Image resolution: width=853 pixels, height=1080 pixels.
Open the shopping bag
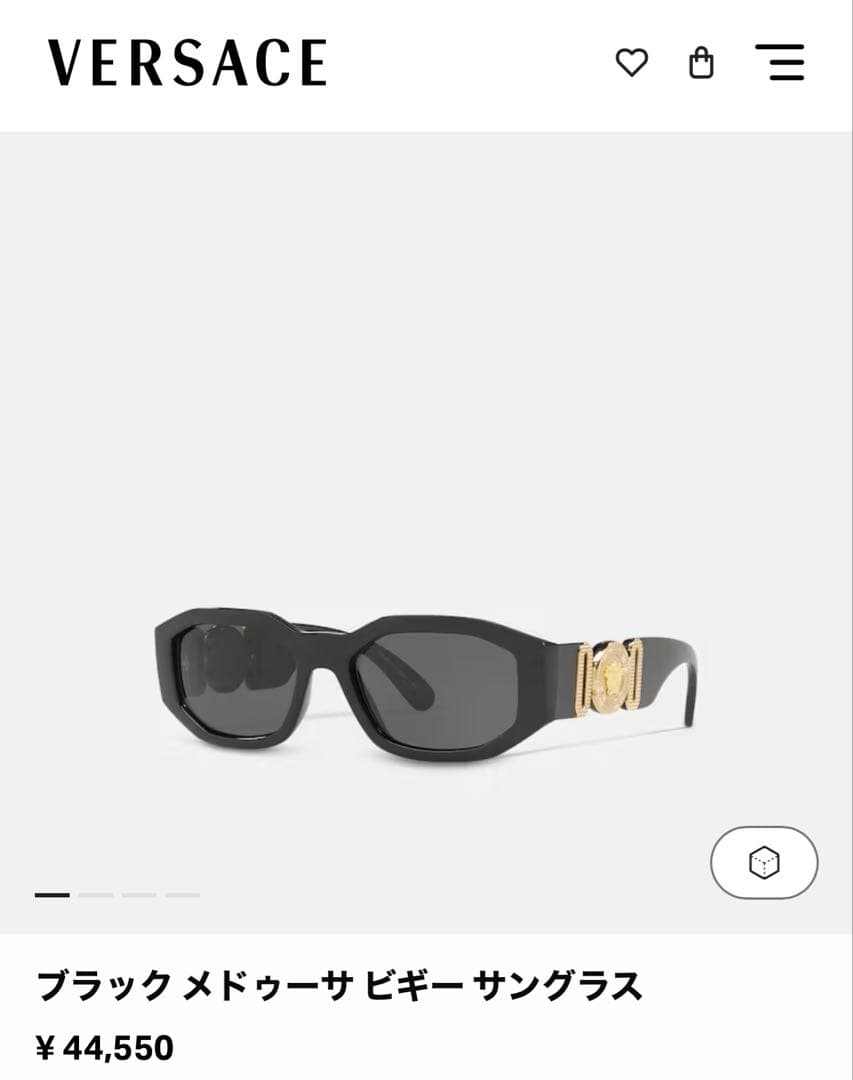pos(702,63)
